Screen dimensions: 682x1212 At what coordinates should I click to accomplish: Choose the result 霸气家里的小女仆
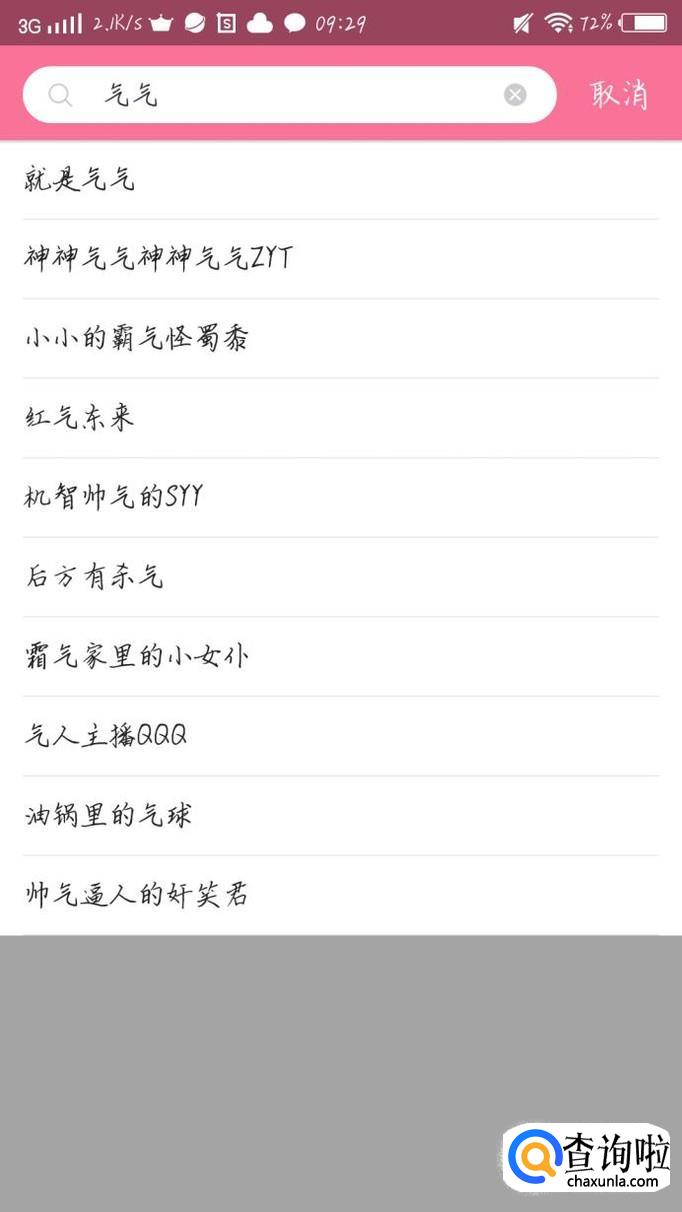[x=136, y=656]
